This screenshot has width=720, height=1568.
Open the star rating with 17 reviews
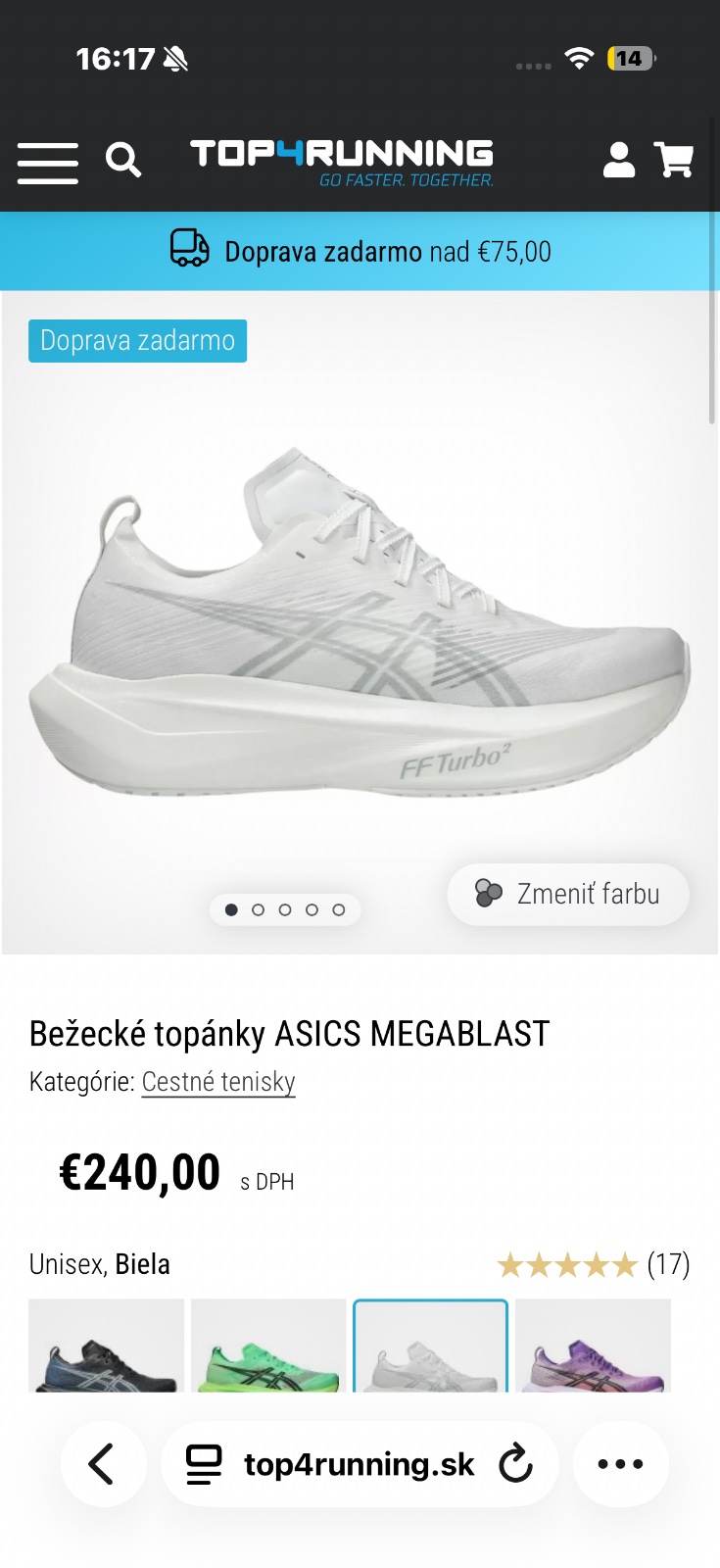(x=593, y=1264)
